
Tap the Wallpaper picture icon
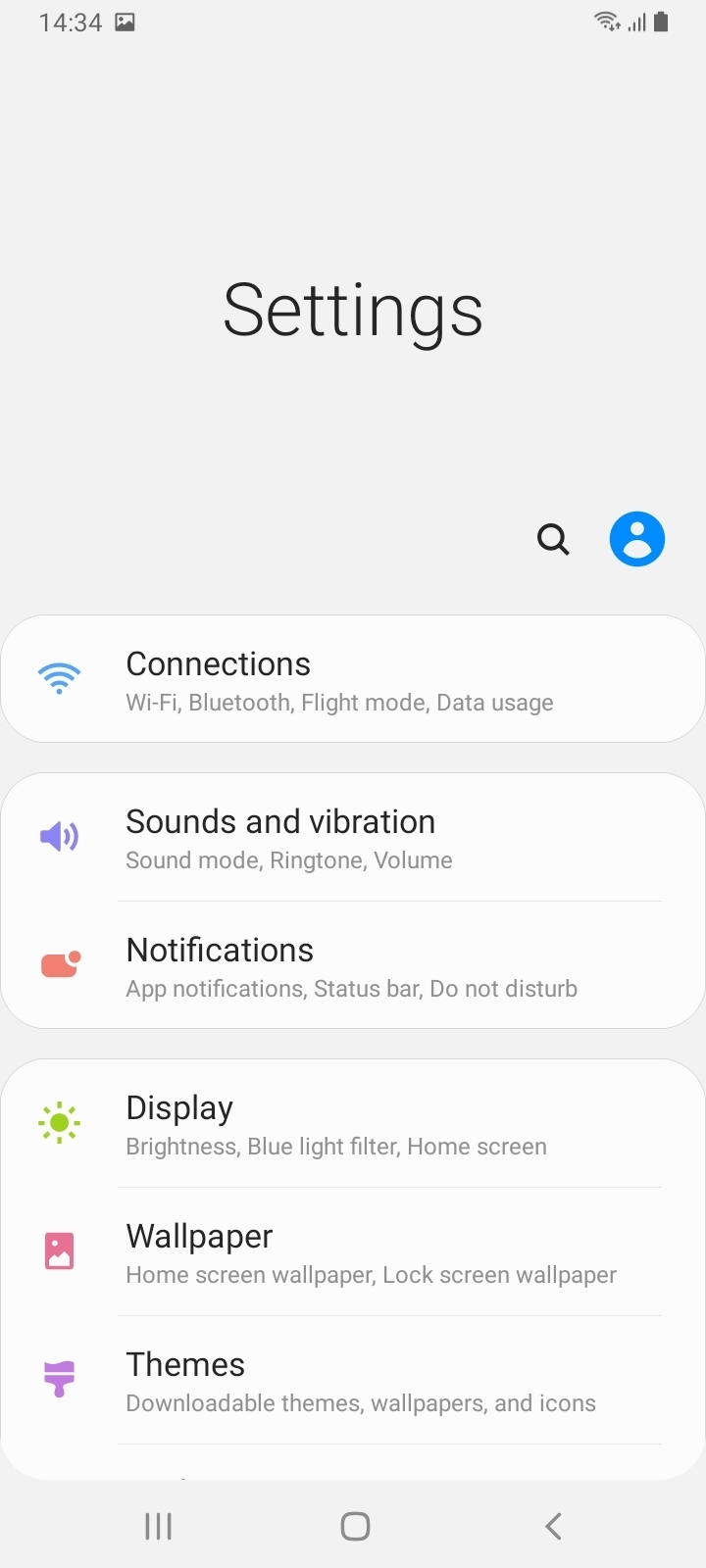pos(59,1250)
